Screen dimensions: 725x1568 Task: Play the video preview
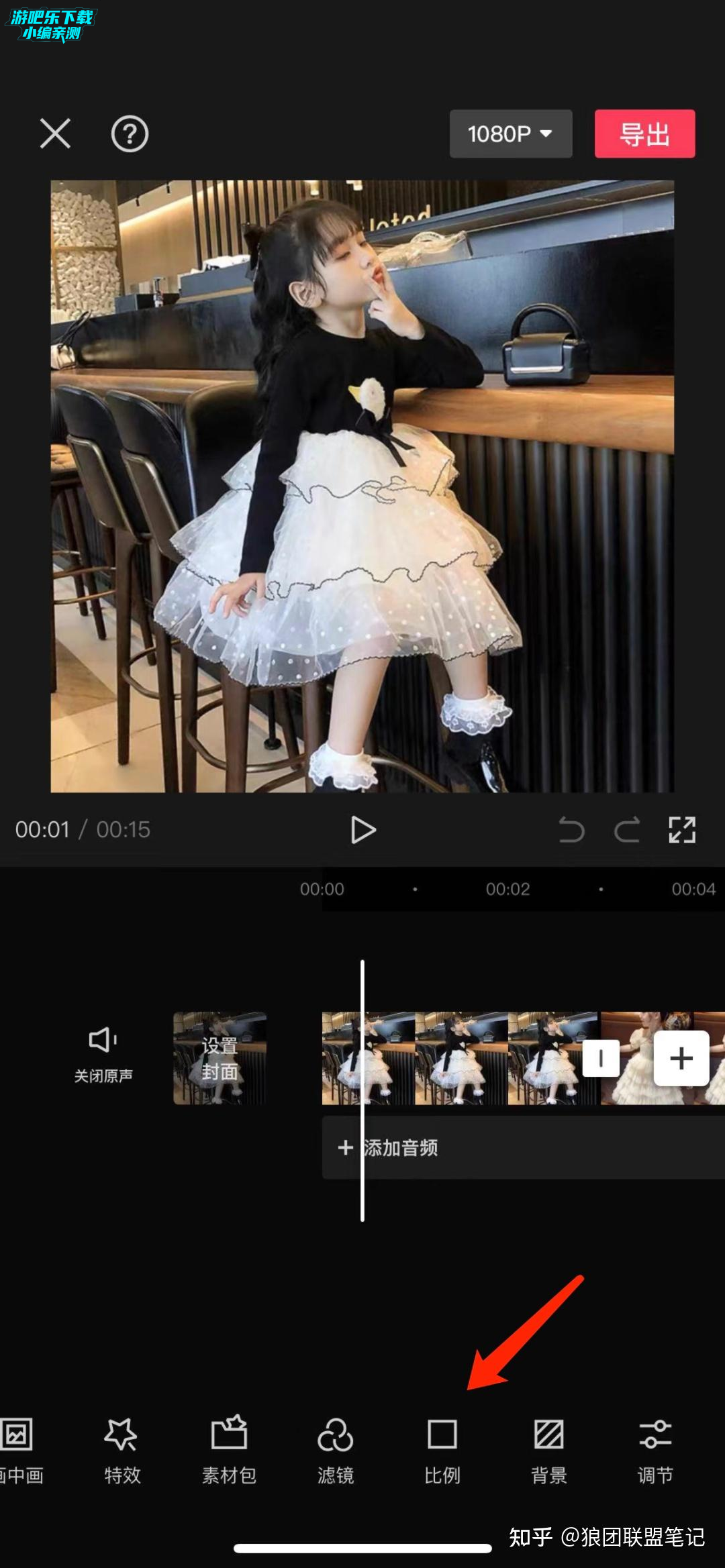tap(363, 830)
